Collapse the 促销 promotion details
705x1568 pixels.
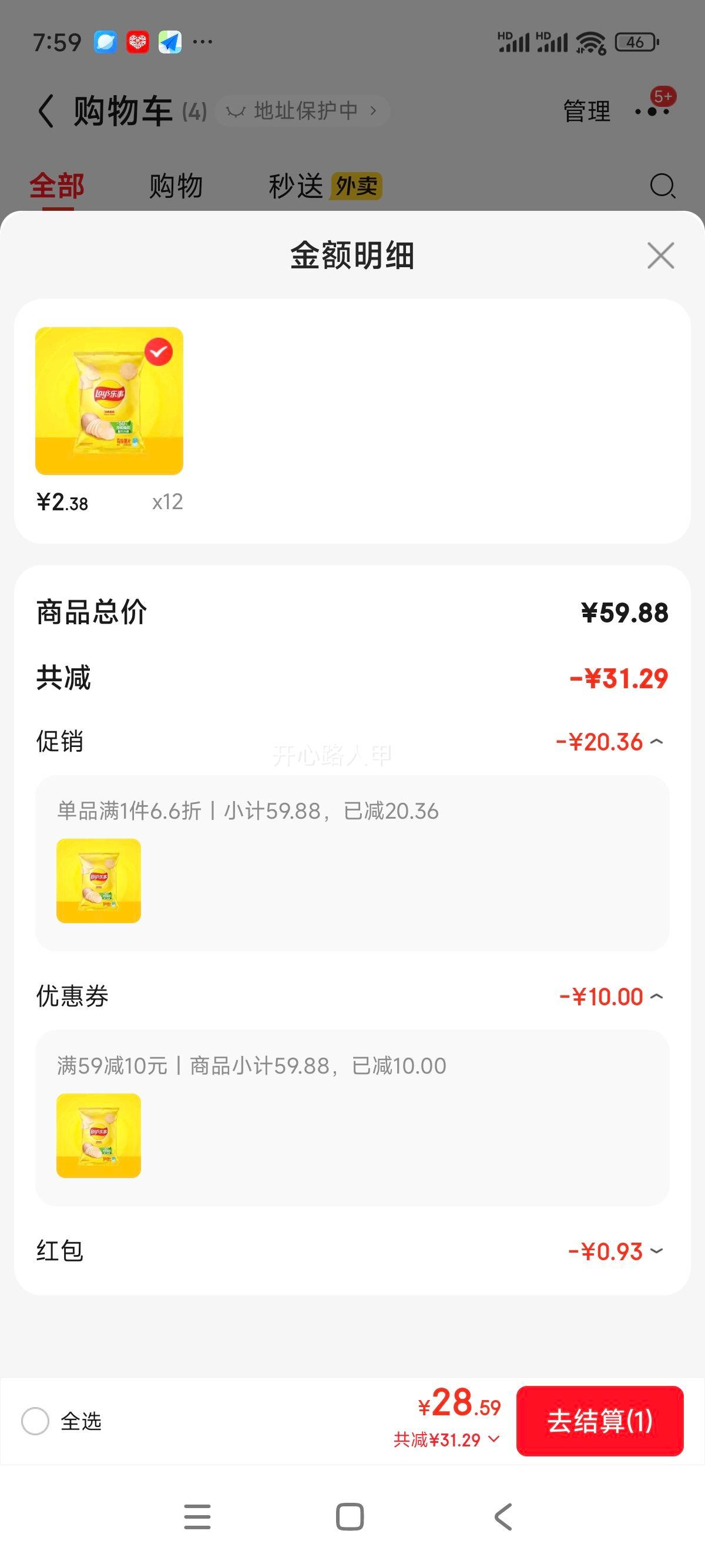coord(656,740)
